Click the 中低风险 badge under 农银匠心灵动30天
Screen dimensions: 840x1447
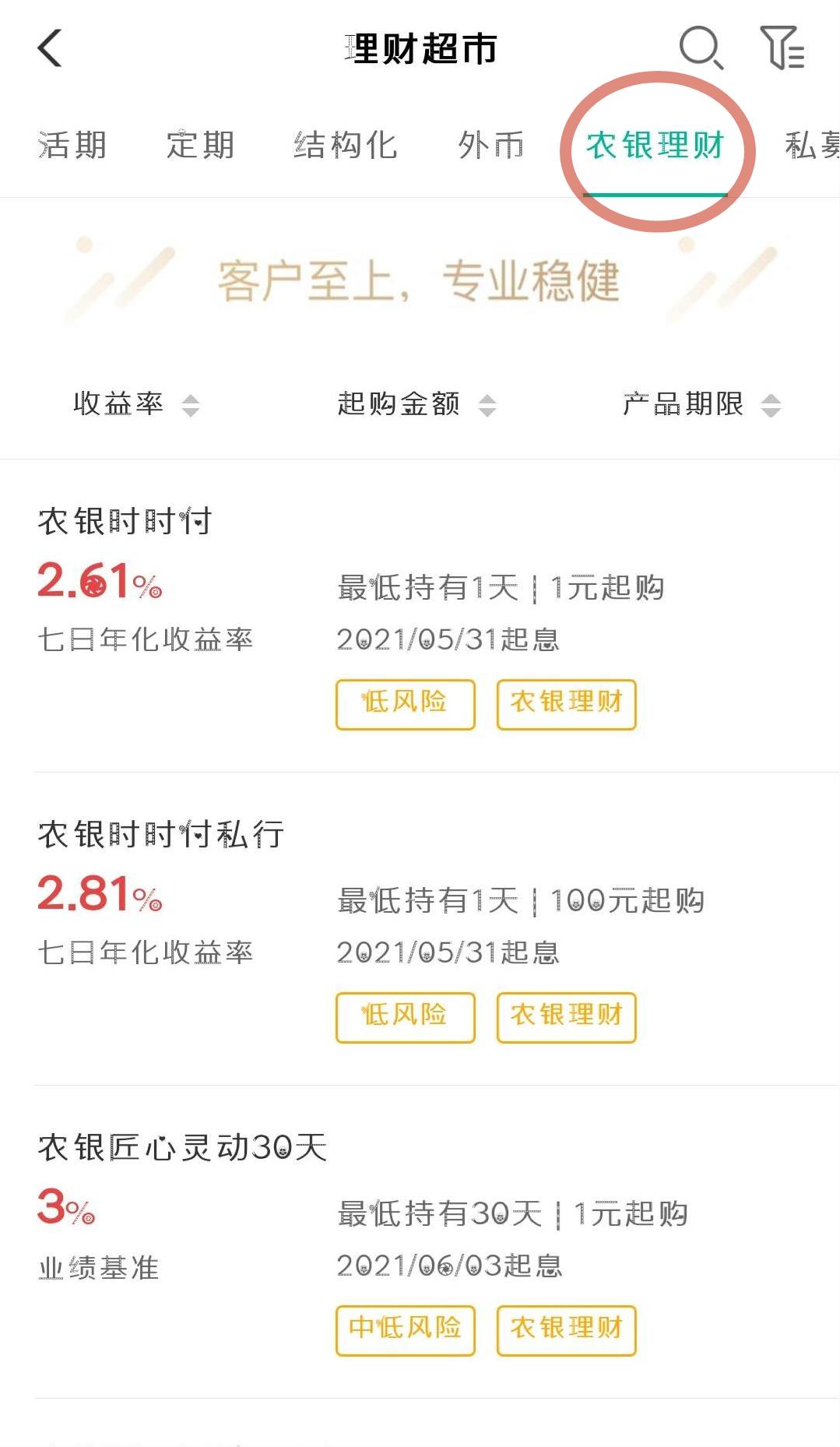(406, 1330)
